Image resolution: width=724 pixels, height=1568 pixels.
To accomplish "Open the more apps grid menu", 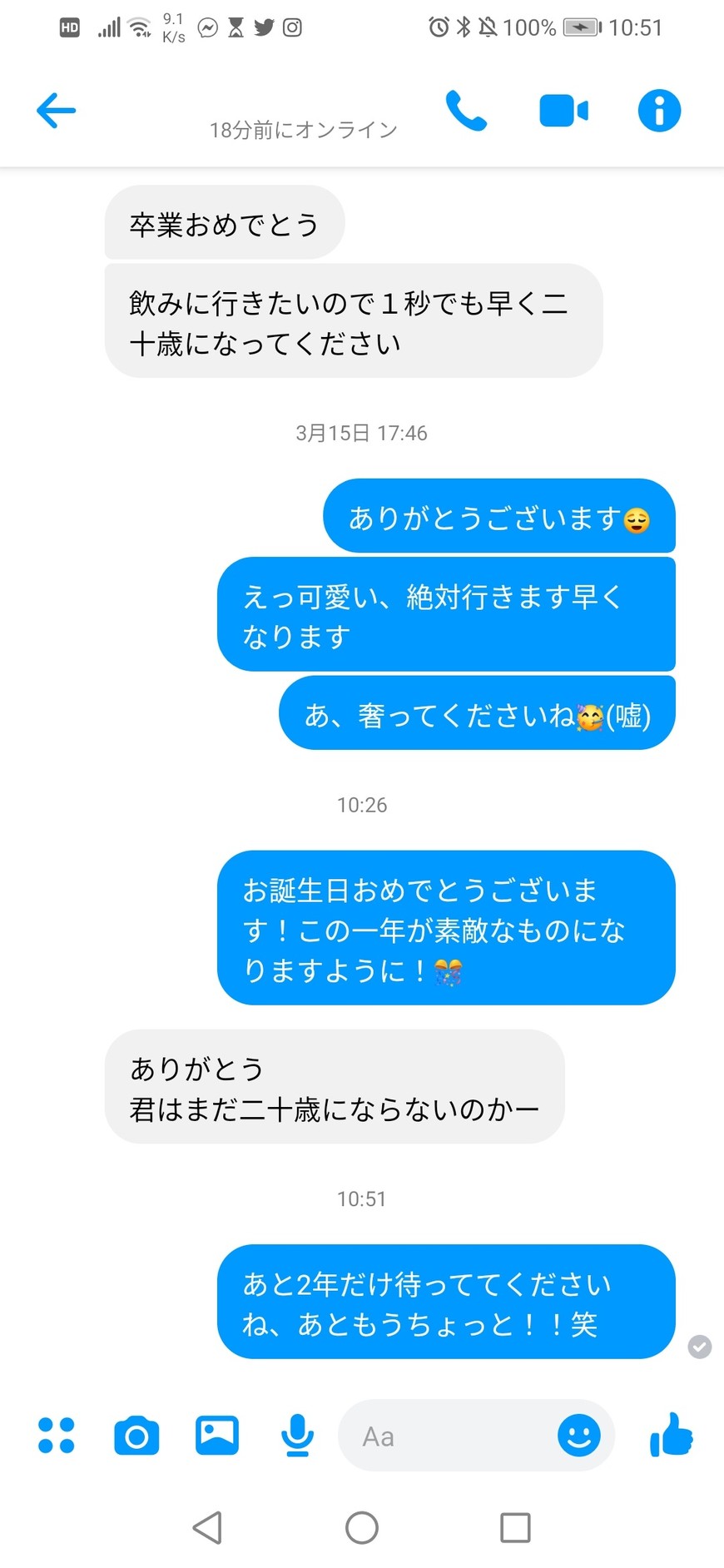I will (56, 1435).
